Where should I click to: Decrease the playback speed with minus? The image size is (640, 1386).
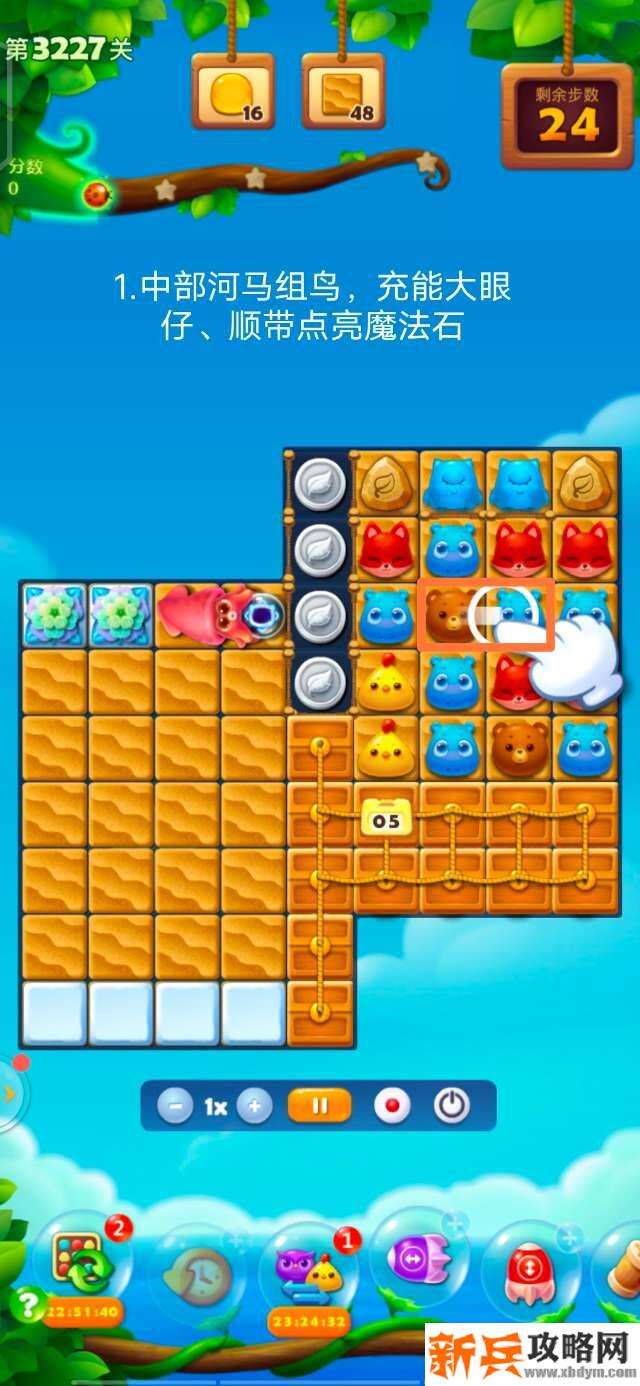click(175, 1107)
